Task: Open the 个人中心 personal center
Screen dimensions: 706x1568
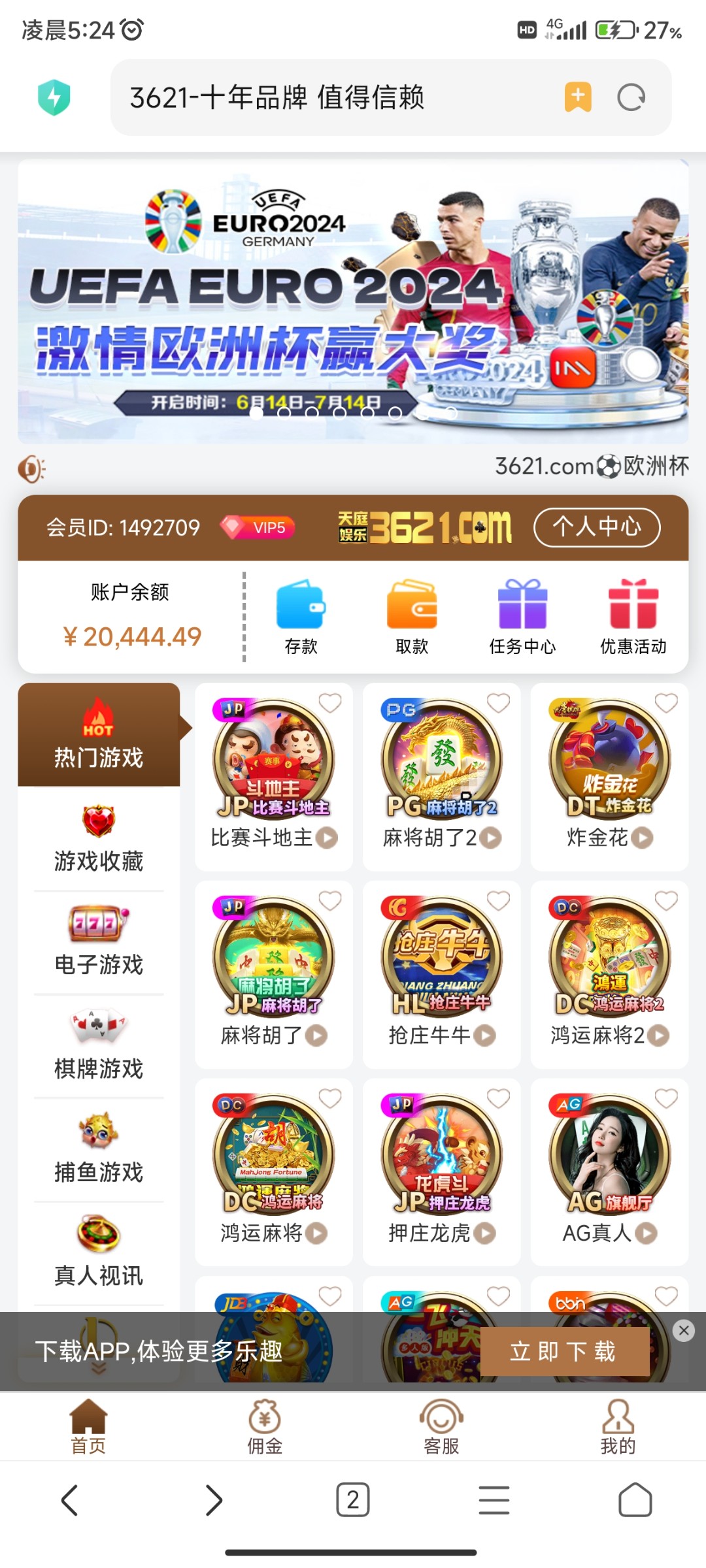Action: (596, 528)
